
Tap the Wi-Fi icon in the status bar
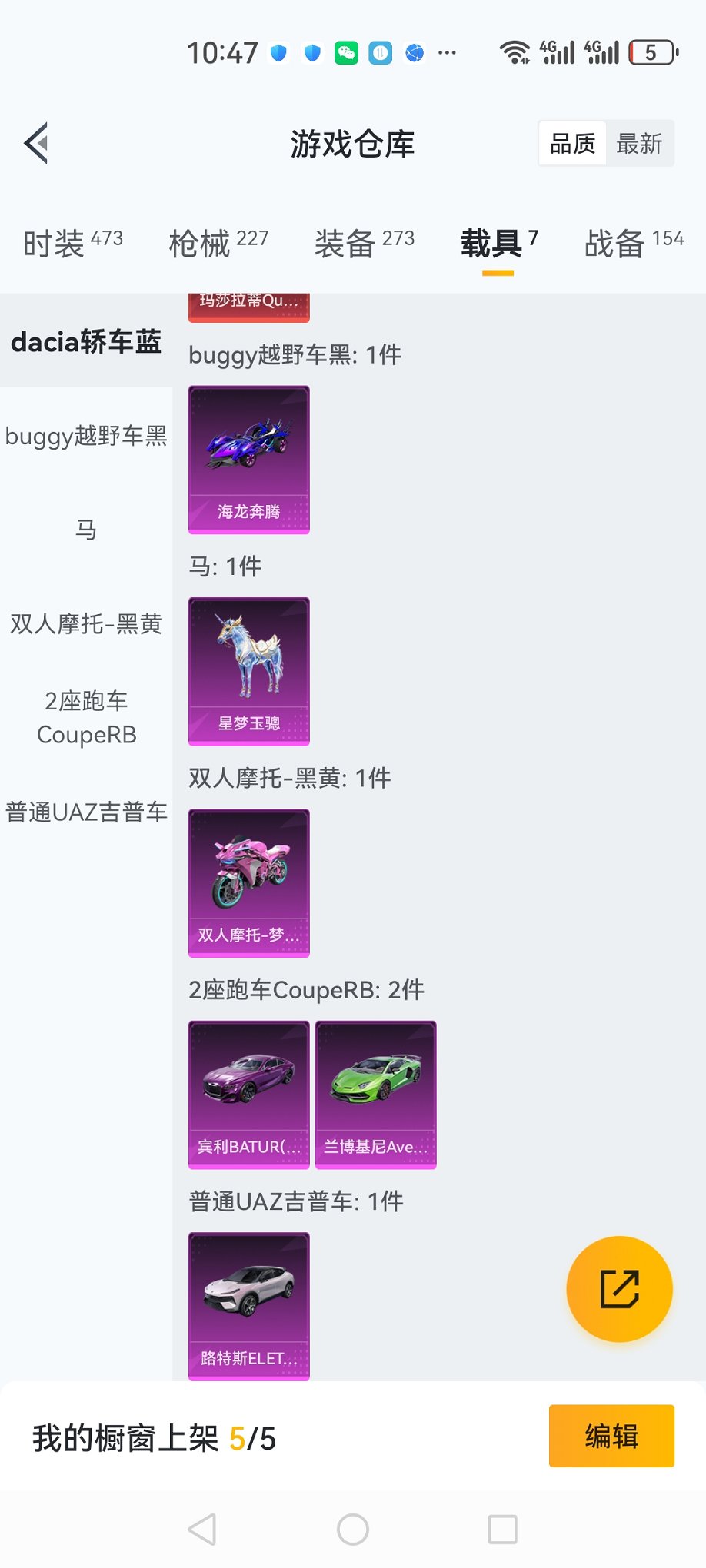tap(514, 52)
